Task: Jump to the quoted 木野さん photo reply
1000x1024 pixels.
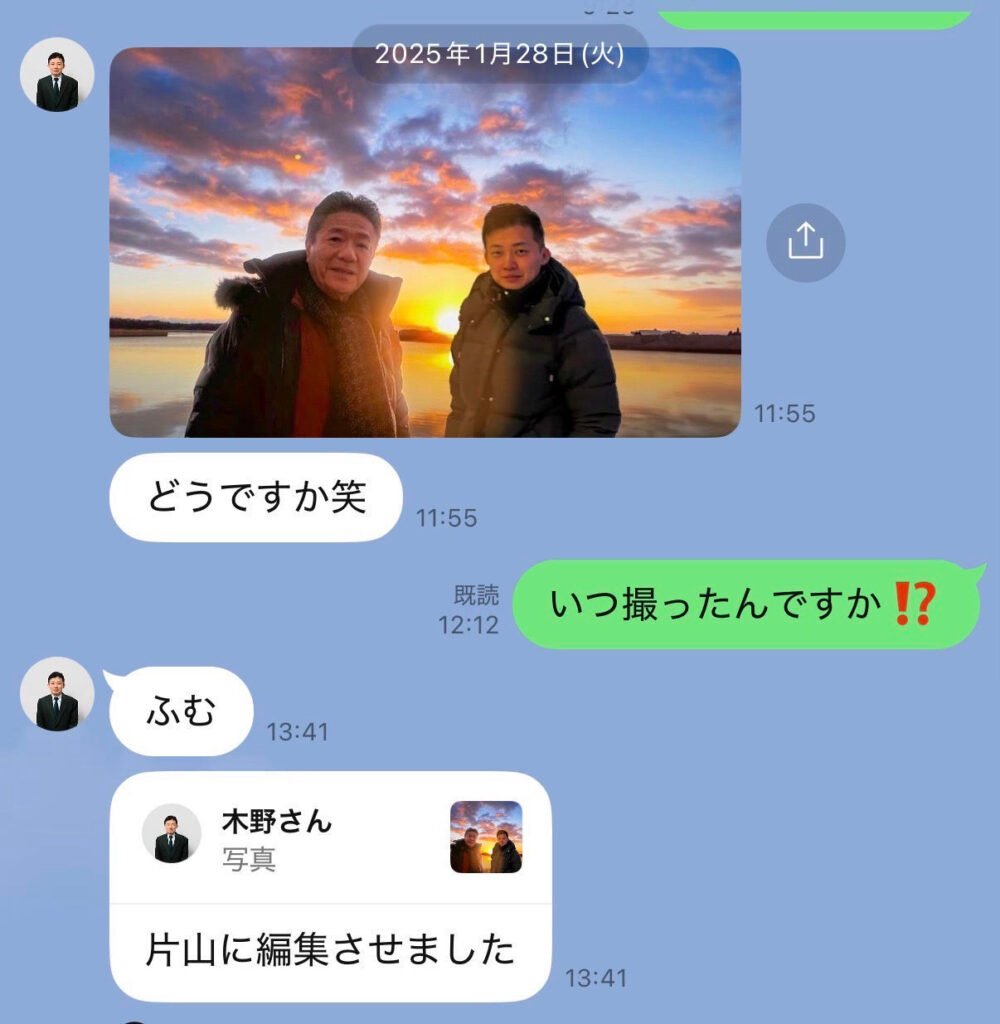Action: point(330,838)
